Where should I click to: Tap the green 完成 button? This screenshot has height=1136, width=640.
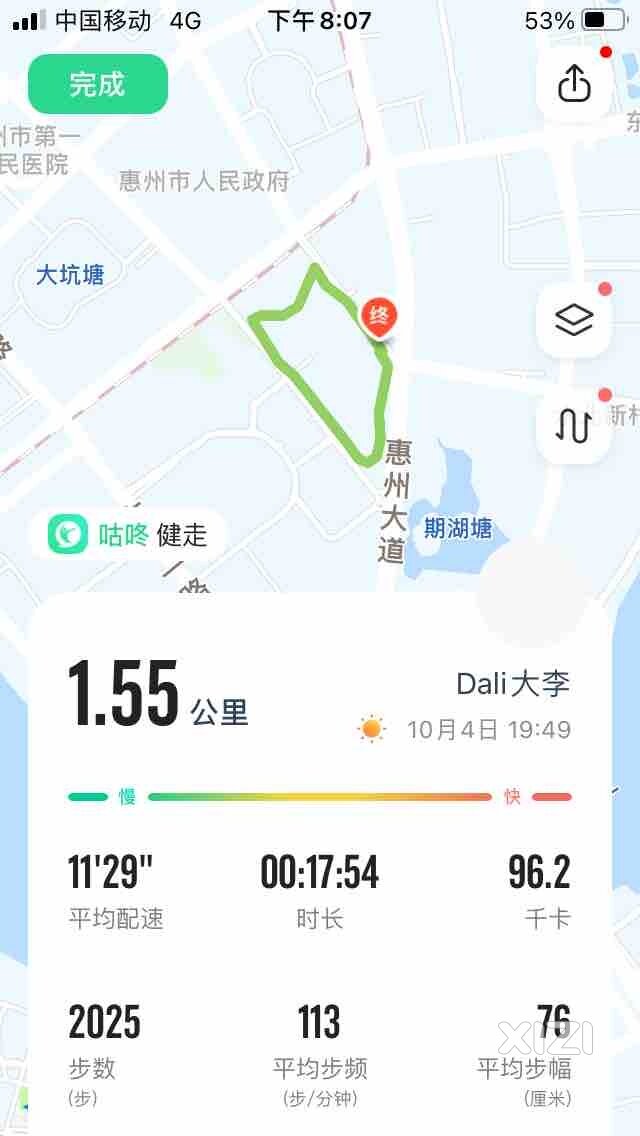98,84
